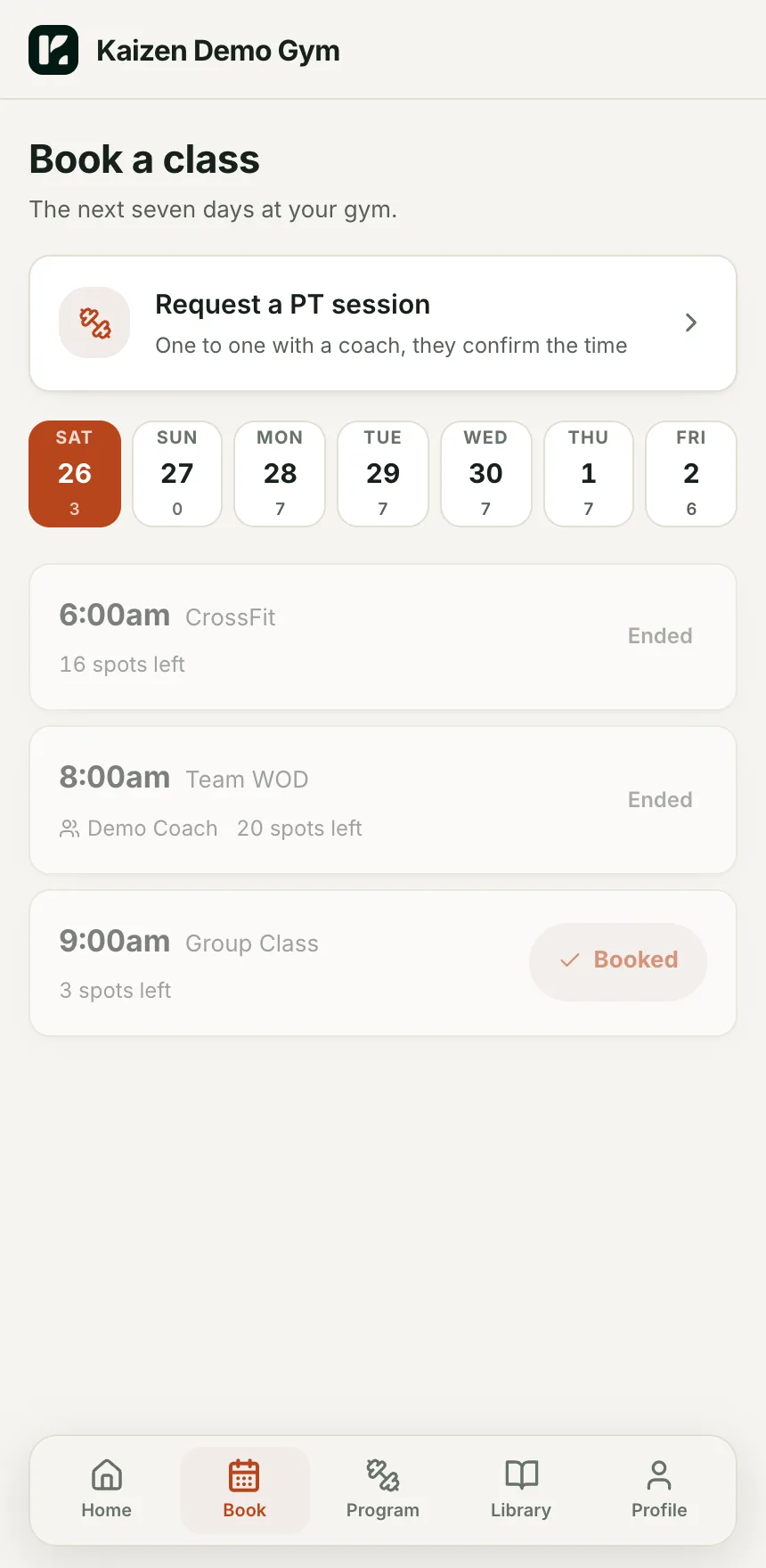Select Sunday 27 in the date strip
The width and height of the screenshot is (766, 1568).
pyautogui.click(x=177, y=474)
